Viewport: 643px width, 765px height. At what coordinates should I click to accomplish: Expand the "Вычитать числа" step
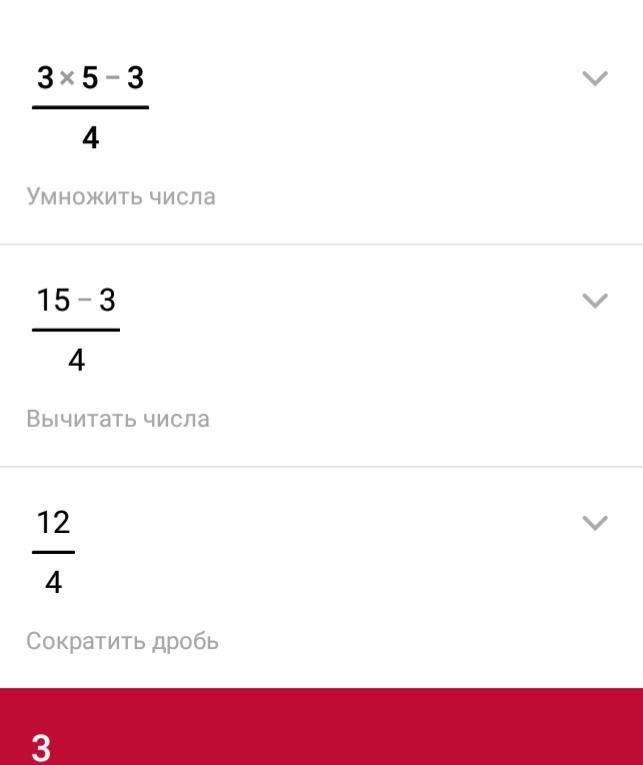tap(595, 301)
